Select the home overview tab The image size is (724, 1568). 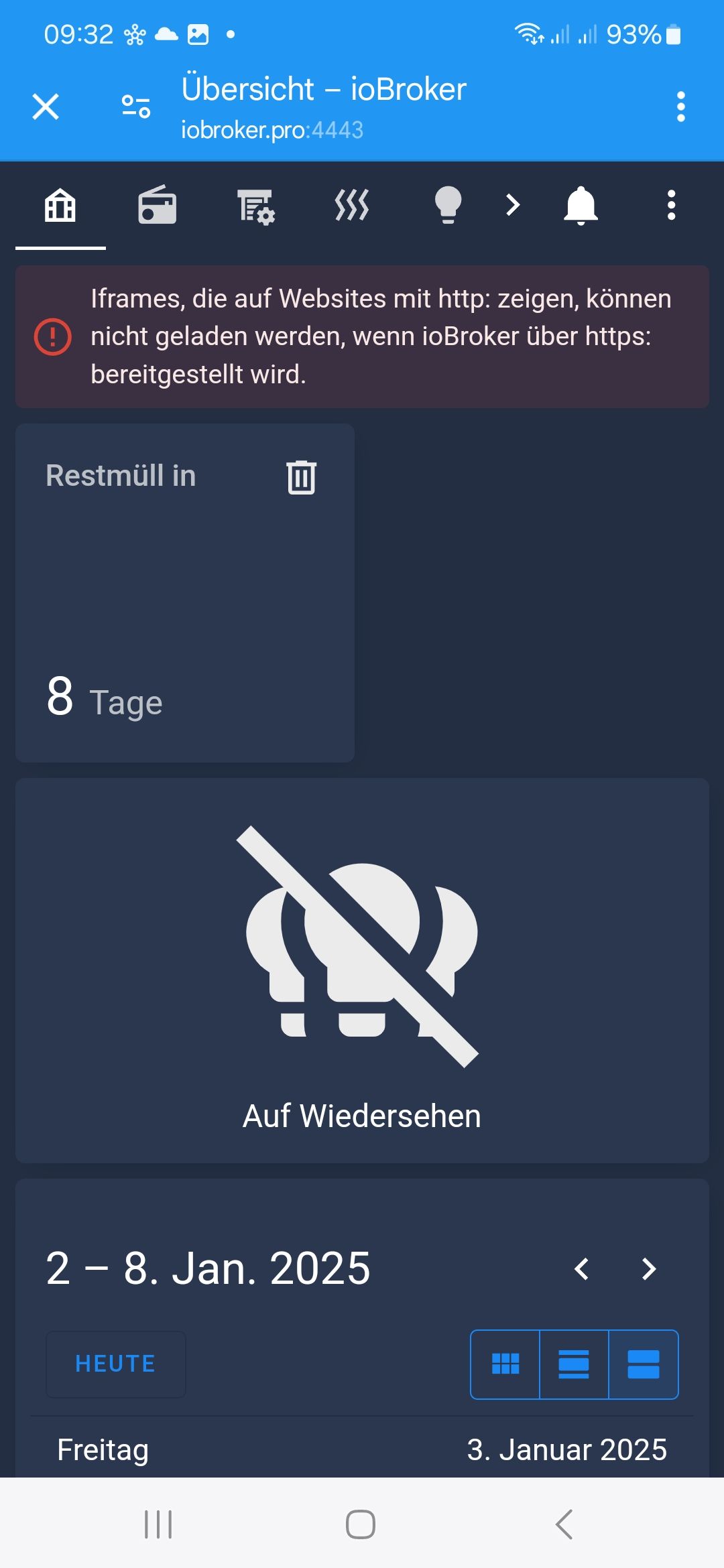(60, 205)
